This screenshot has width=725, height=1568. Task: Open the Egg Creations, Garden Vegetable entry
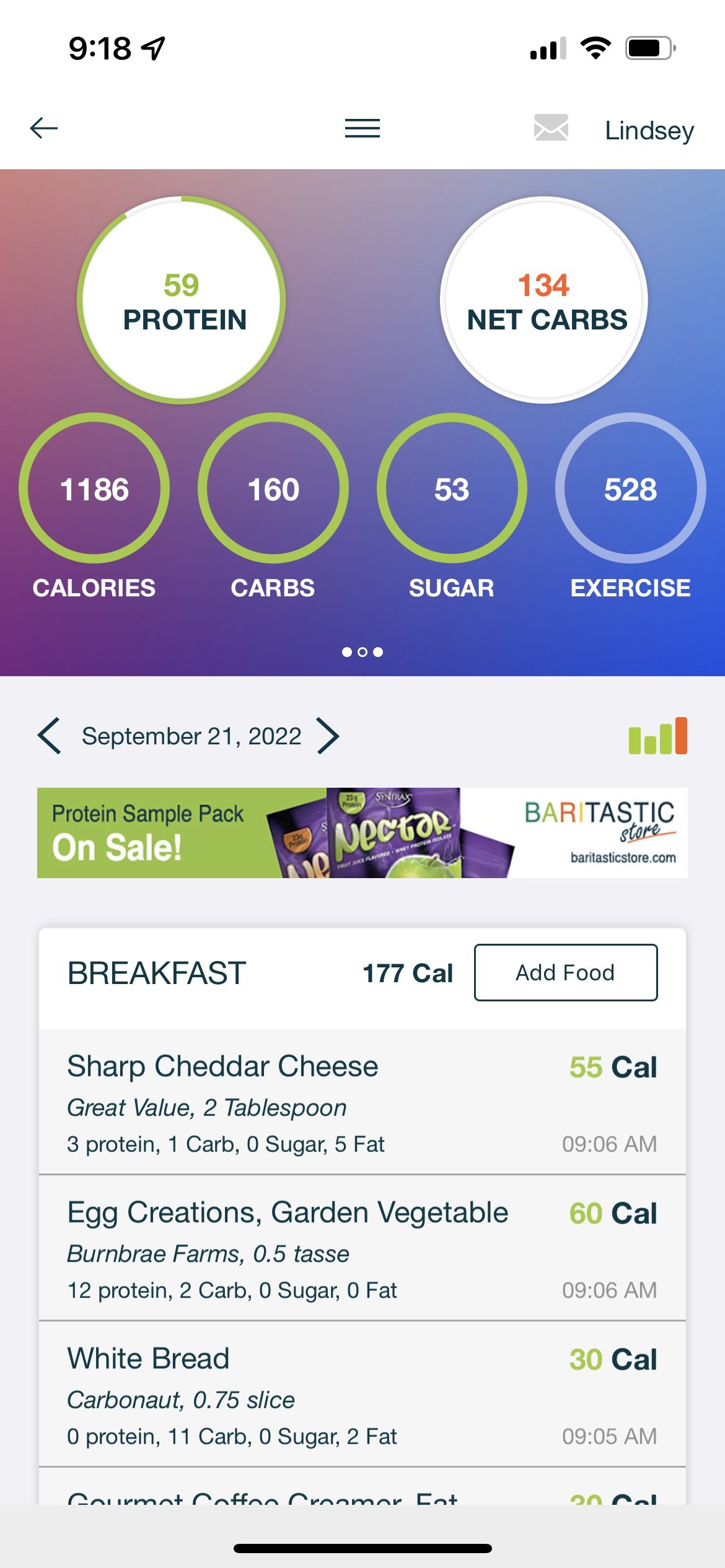[x=362, y=1248]
